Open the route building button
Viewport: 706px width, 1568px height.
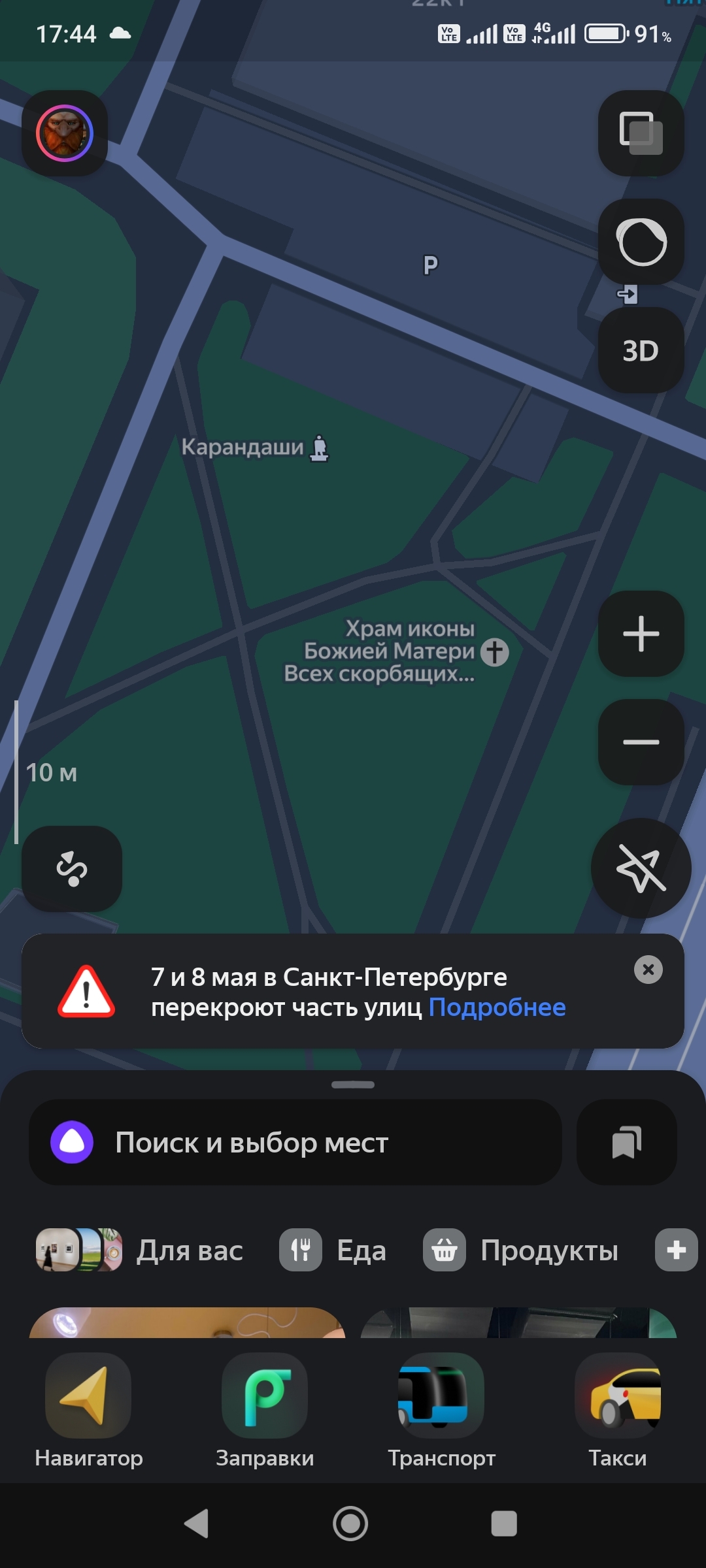[72, 869]
